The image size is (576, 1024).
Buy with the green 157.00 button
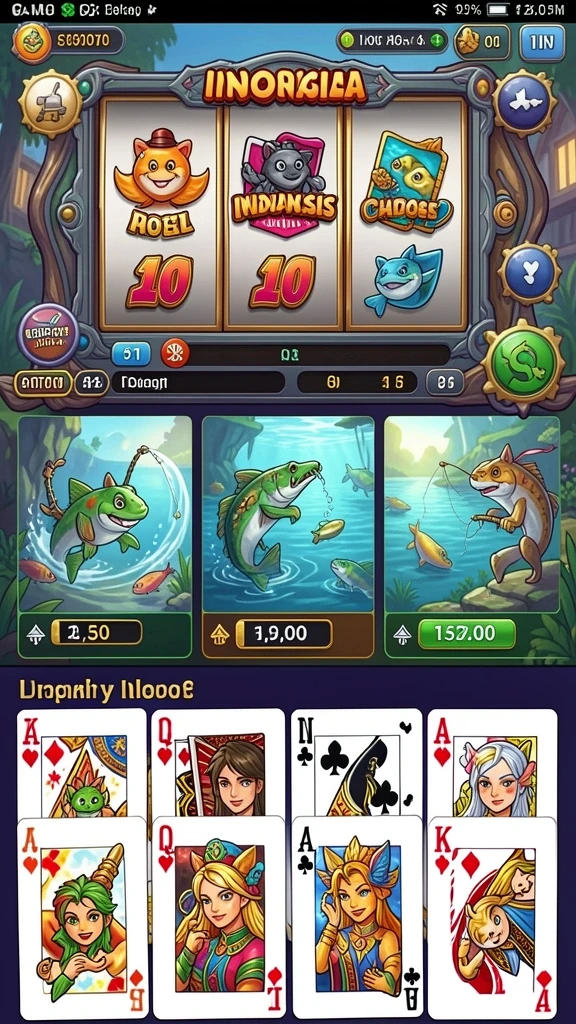pos(466,633)
